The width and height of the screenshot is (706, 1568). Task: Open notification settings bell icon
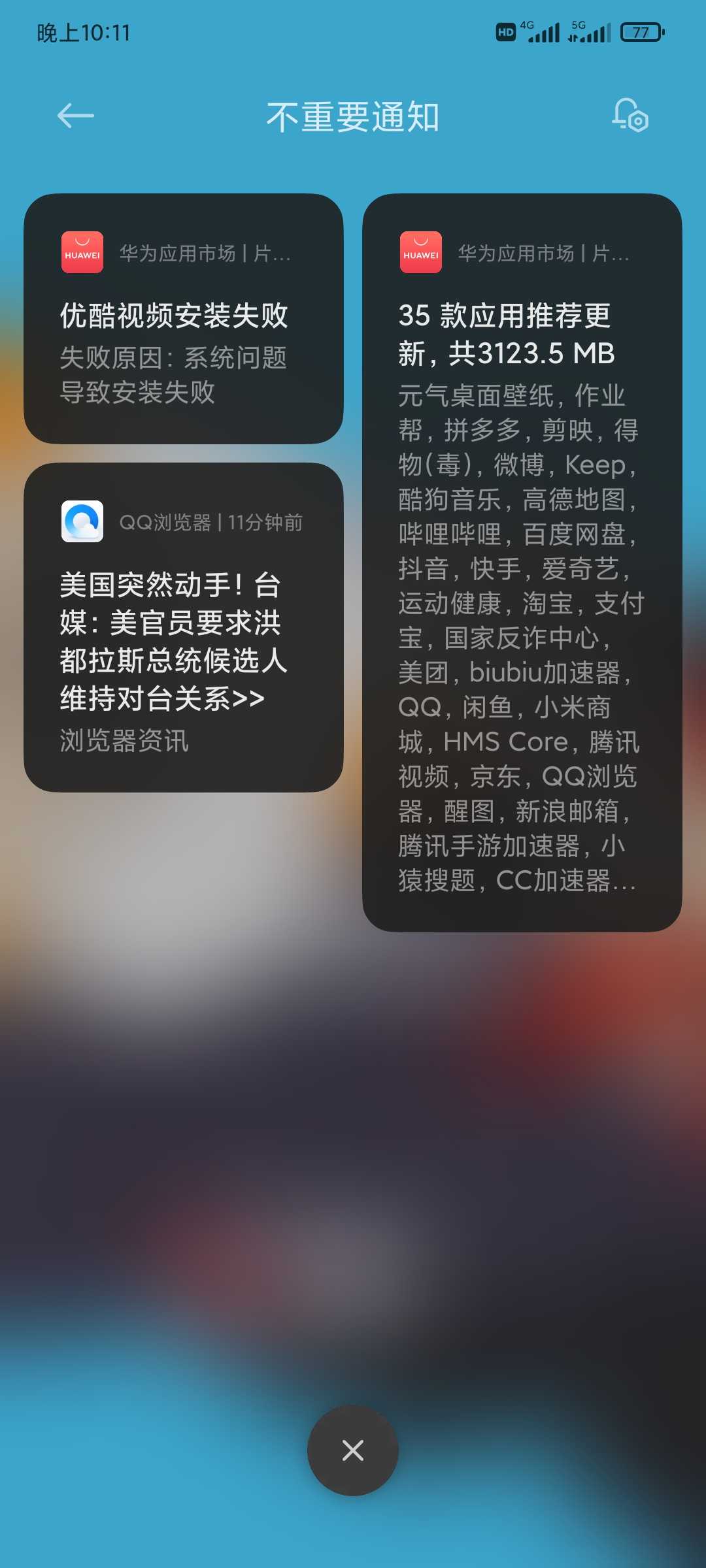click(630, 116)
